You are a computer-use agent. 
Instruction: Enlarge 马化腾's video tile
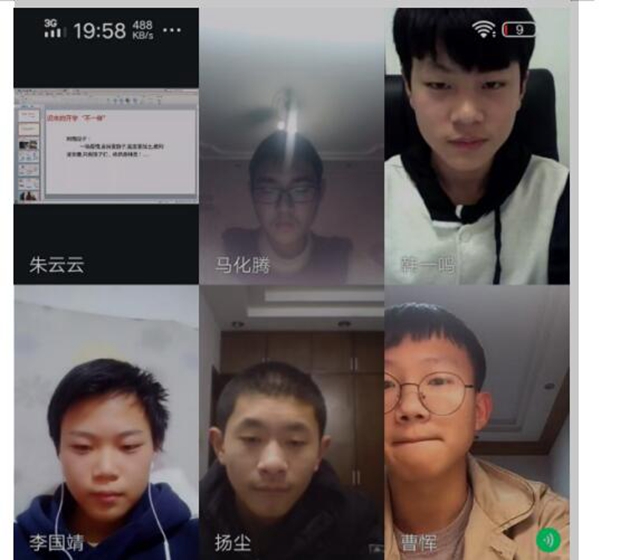291,150
